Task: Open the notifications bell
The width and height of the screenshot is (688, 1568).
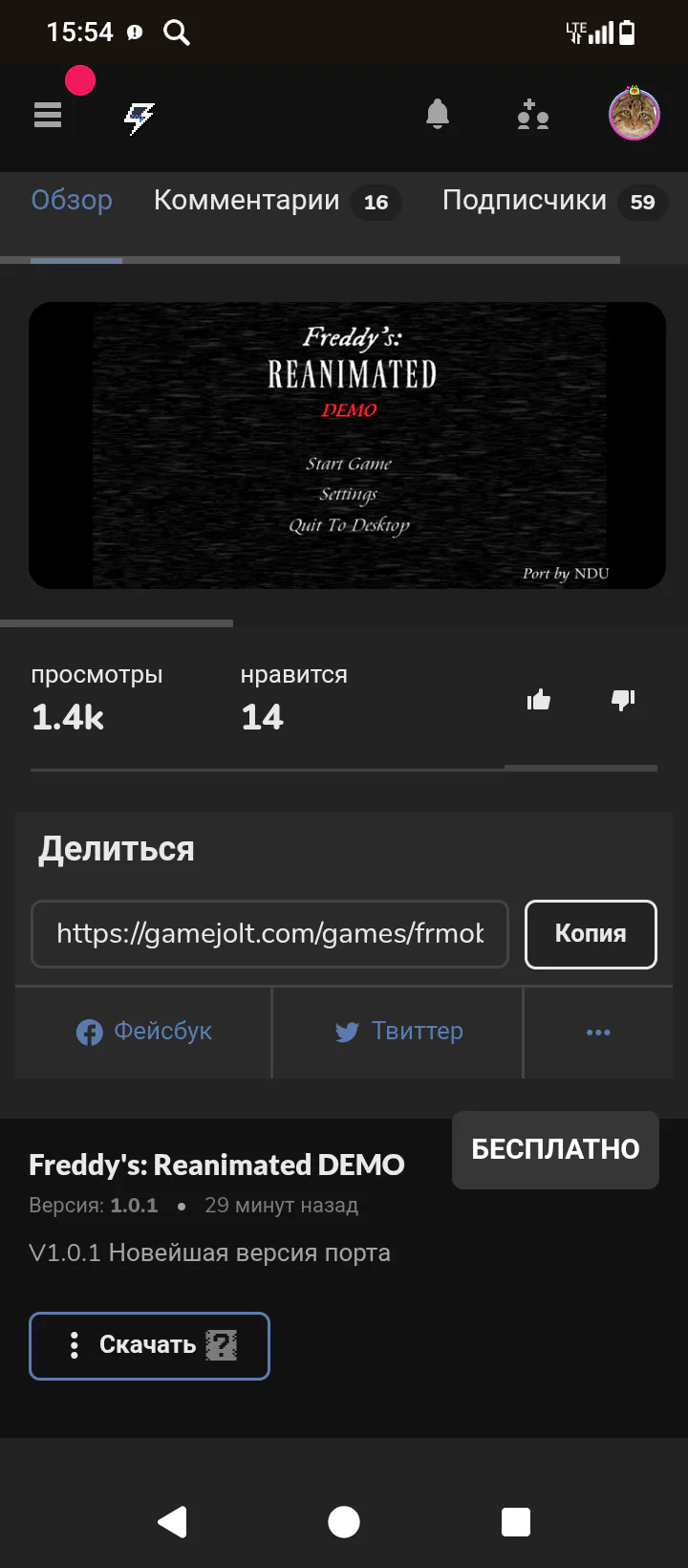Action: click(438, 115)
